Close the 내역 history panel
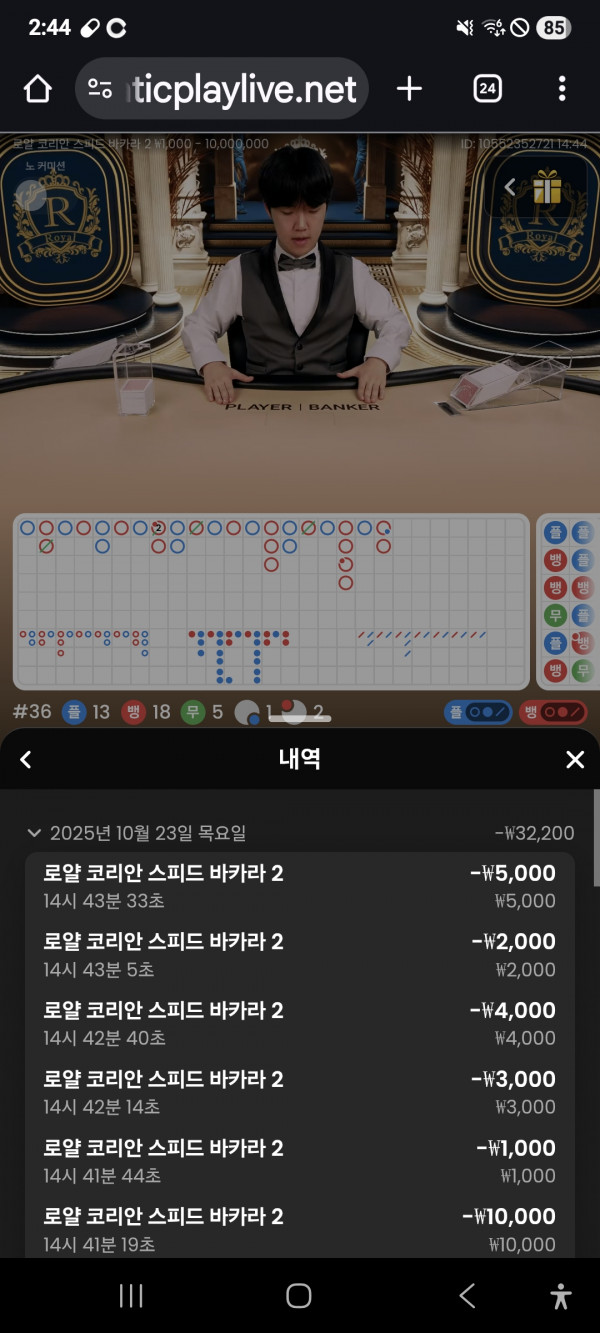Screen dimensions: 600x1333 [575, 760]
